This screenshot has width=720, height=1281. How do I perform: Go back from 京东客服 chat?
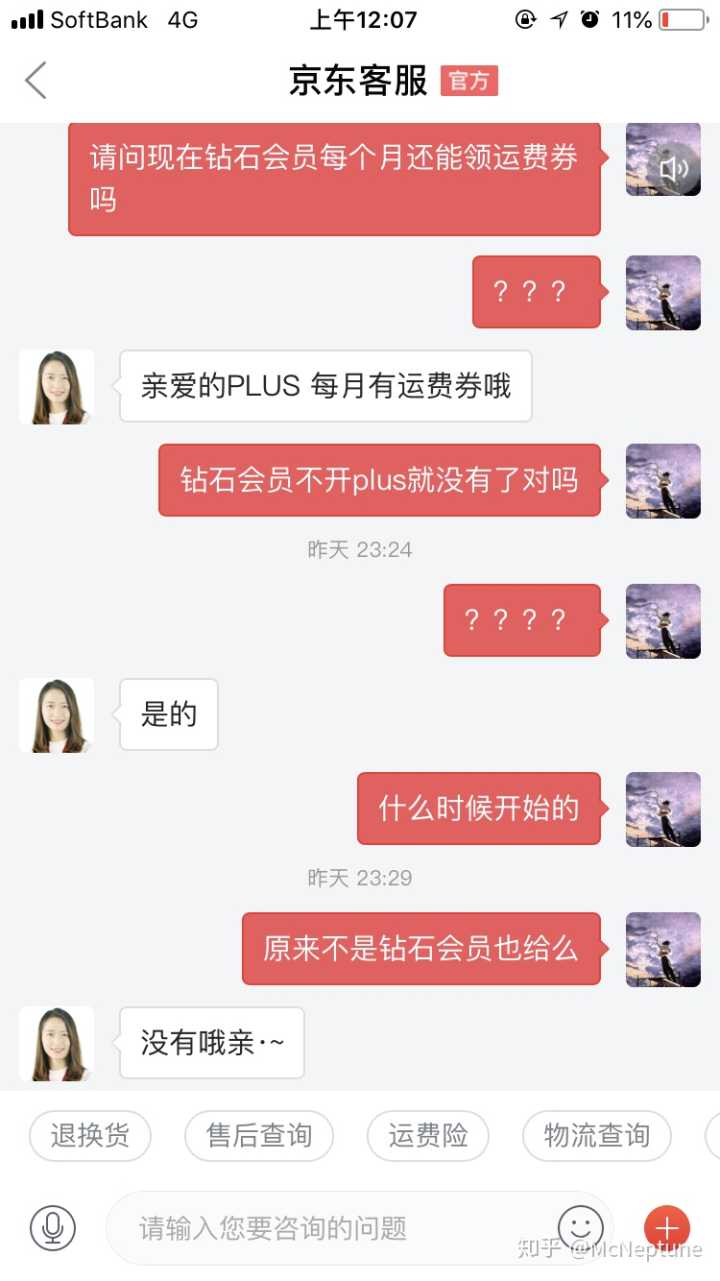point(36,80)
